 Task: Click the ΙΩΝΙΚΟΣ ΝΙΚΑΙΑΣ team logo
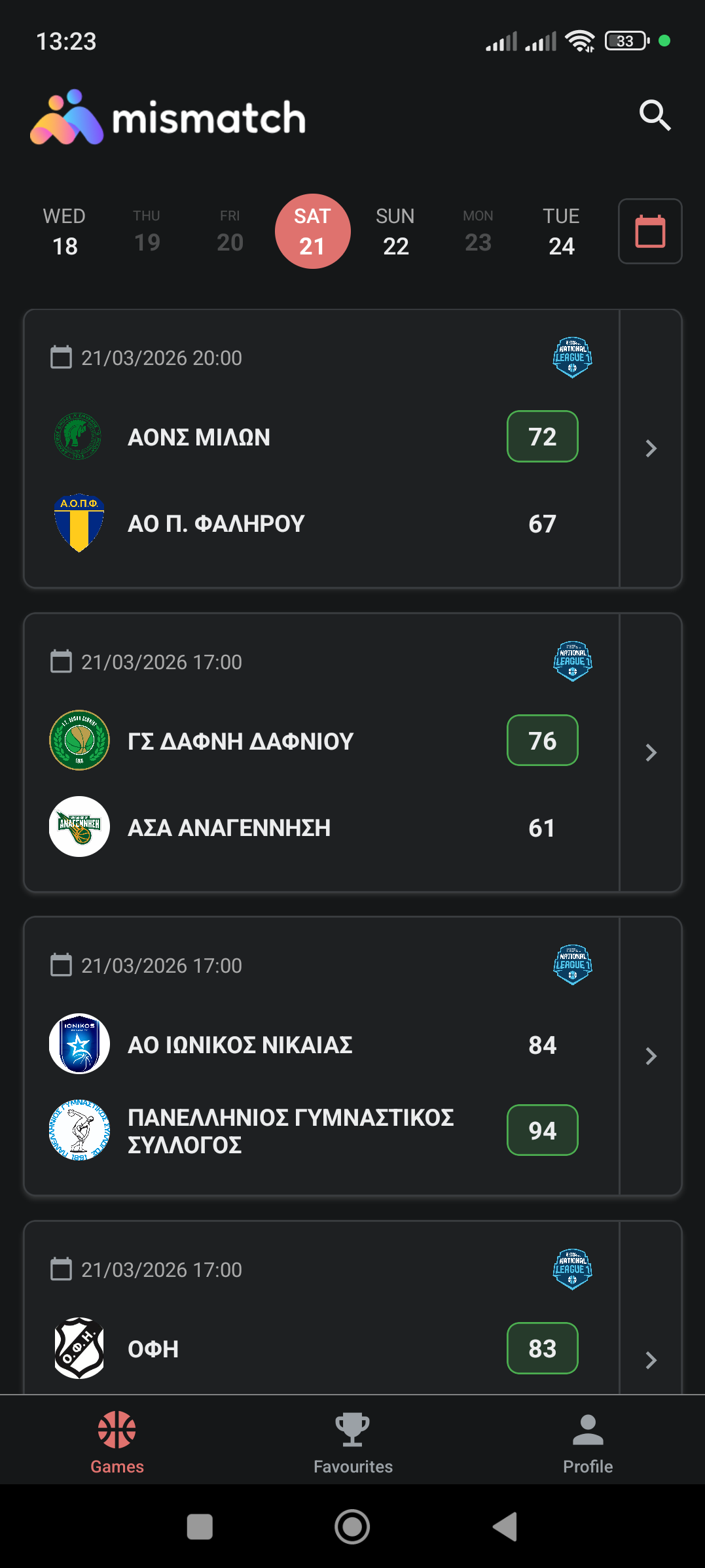79,1044
